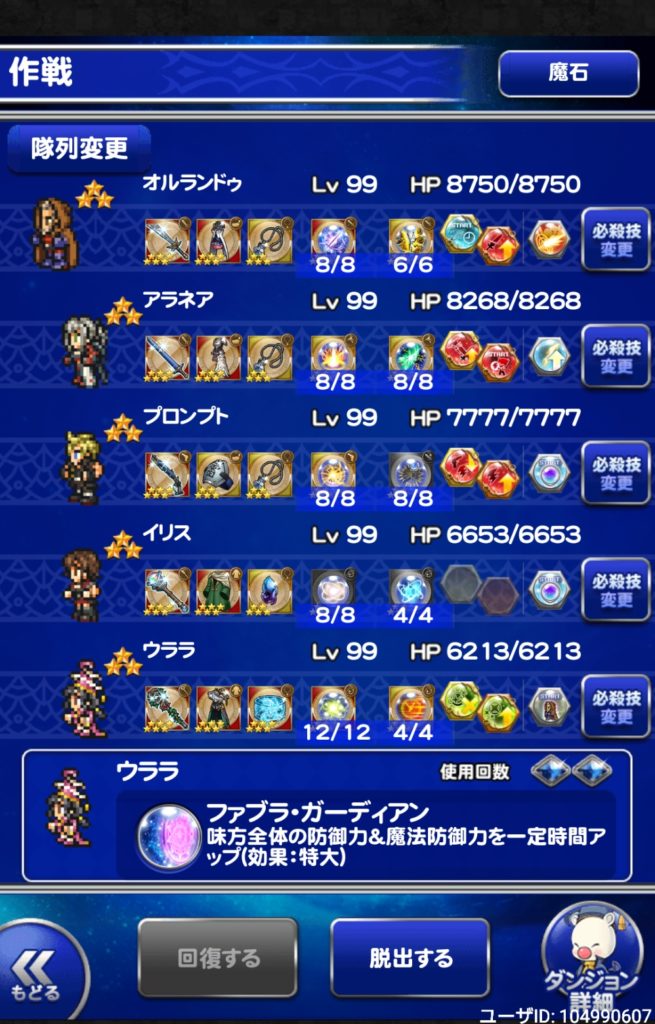Open ダンジョン詳細 moogle button
This screenshot has width=655, height=1024.
(591, 962)
